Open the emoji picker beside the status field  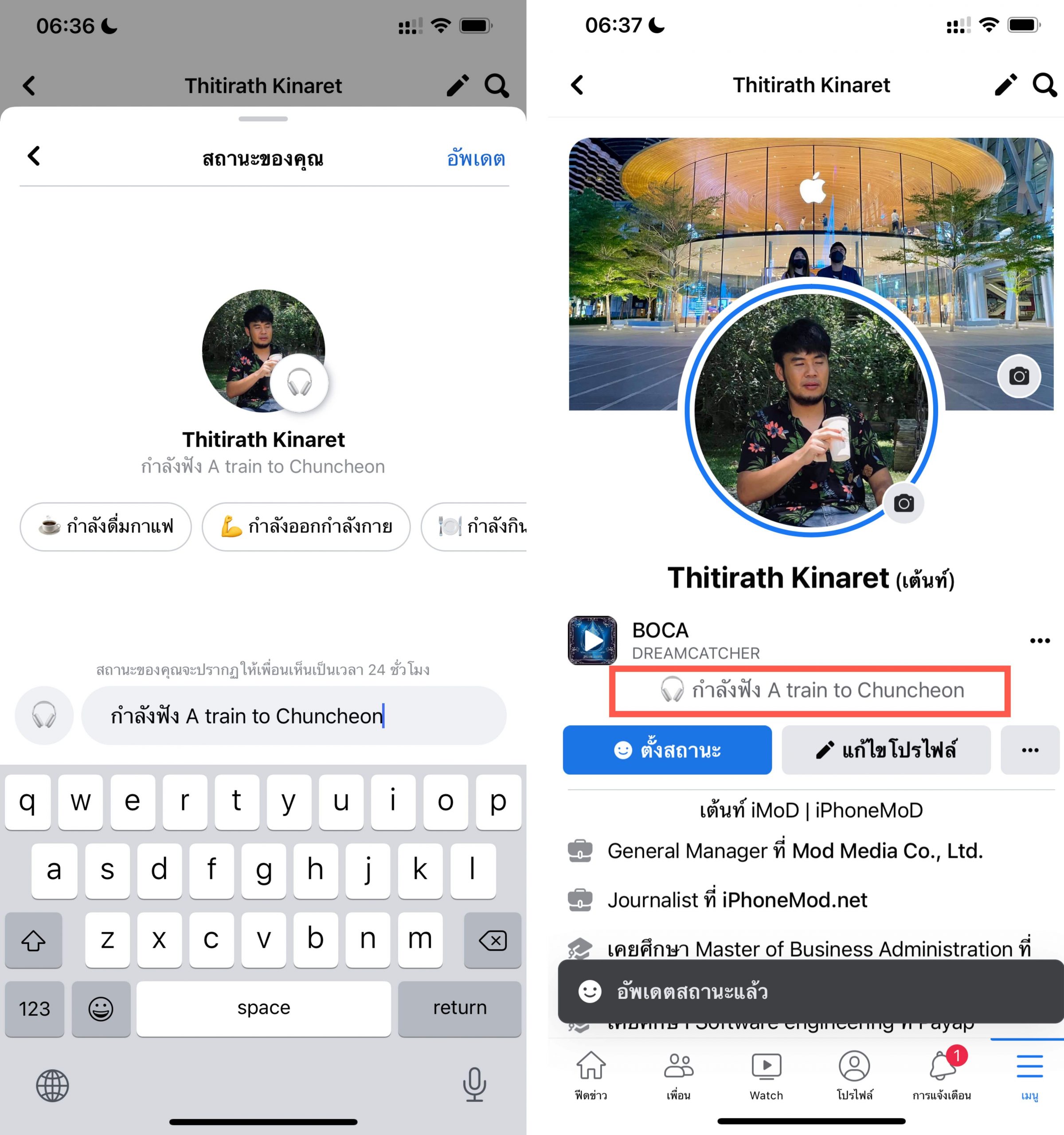tap(44, 716)
